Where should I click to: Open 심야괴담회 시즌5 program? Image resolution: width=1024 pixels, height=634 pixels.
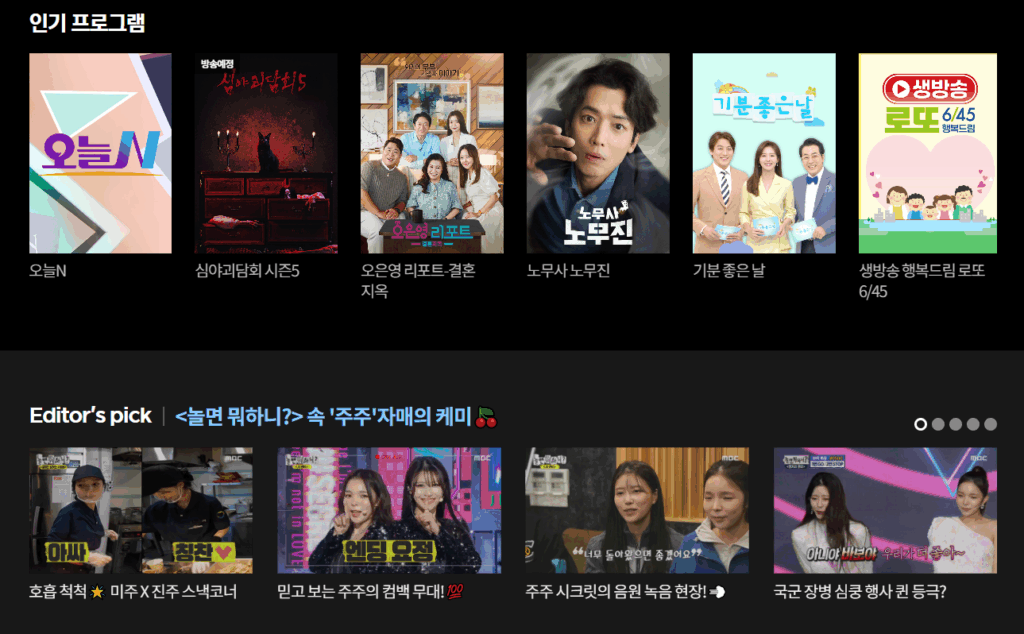[266, 153]
